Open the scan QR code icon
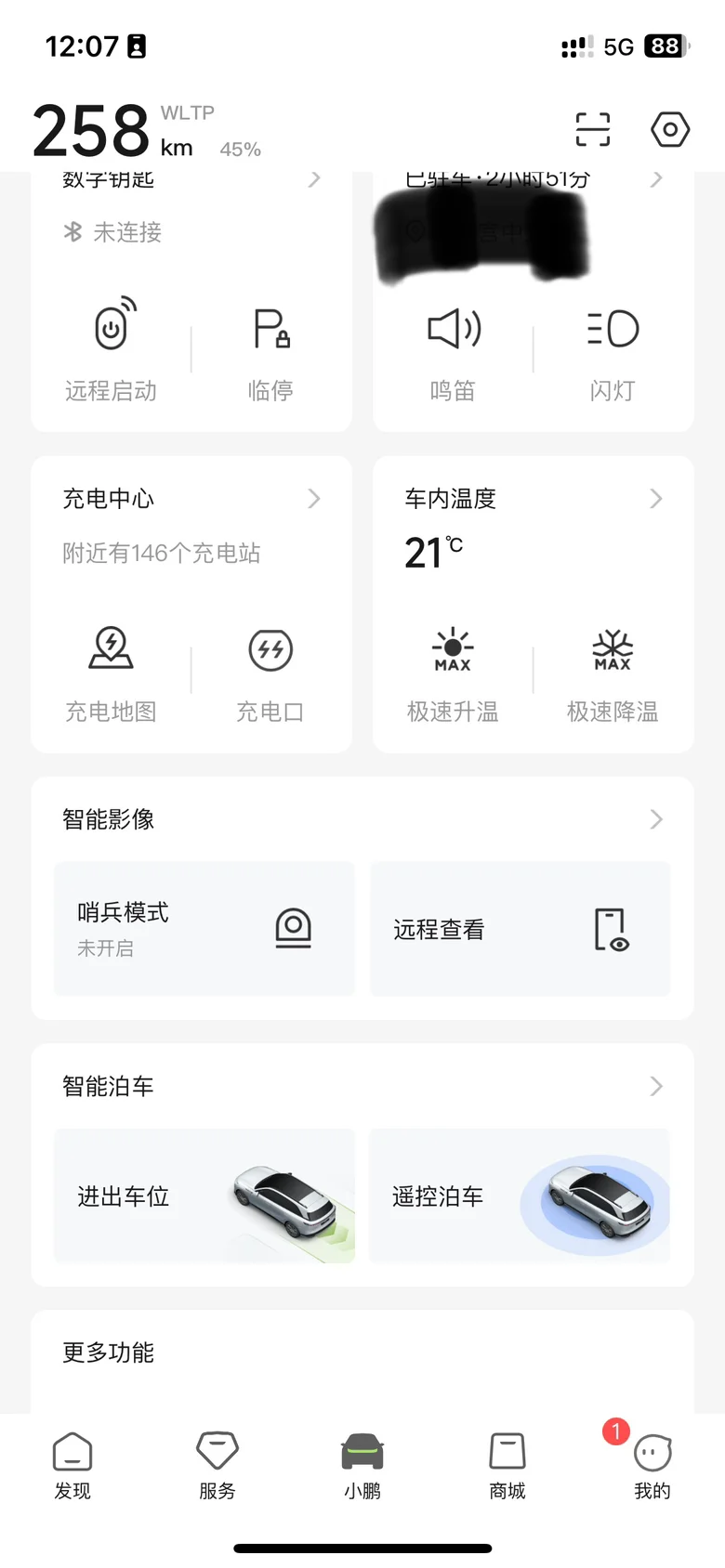Screen dimensions: 725x1568 [x=592, y=129]
